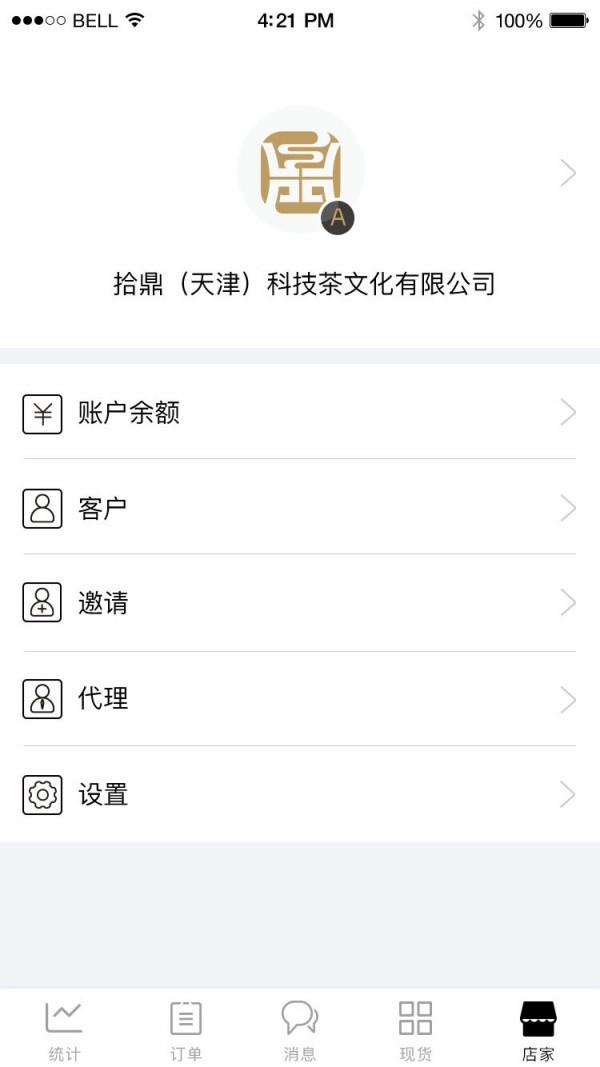Switch to the 消息 messages tab
Screen dimensions: 600x1067
[x=300, y=1030]
